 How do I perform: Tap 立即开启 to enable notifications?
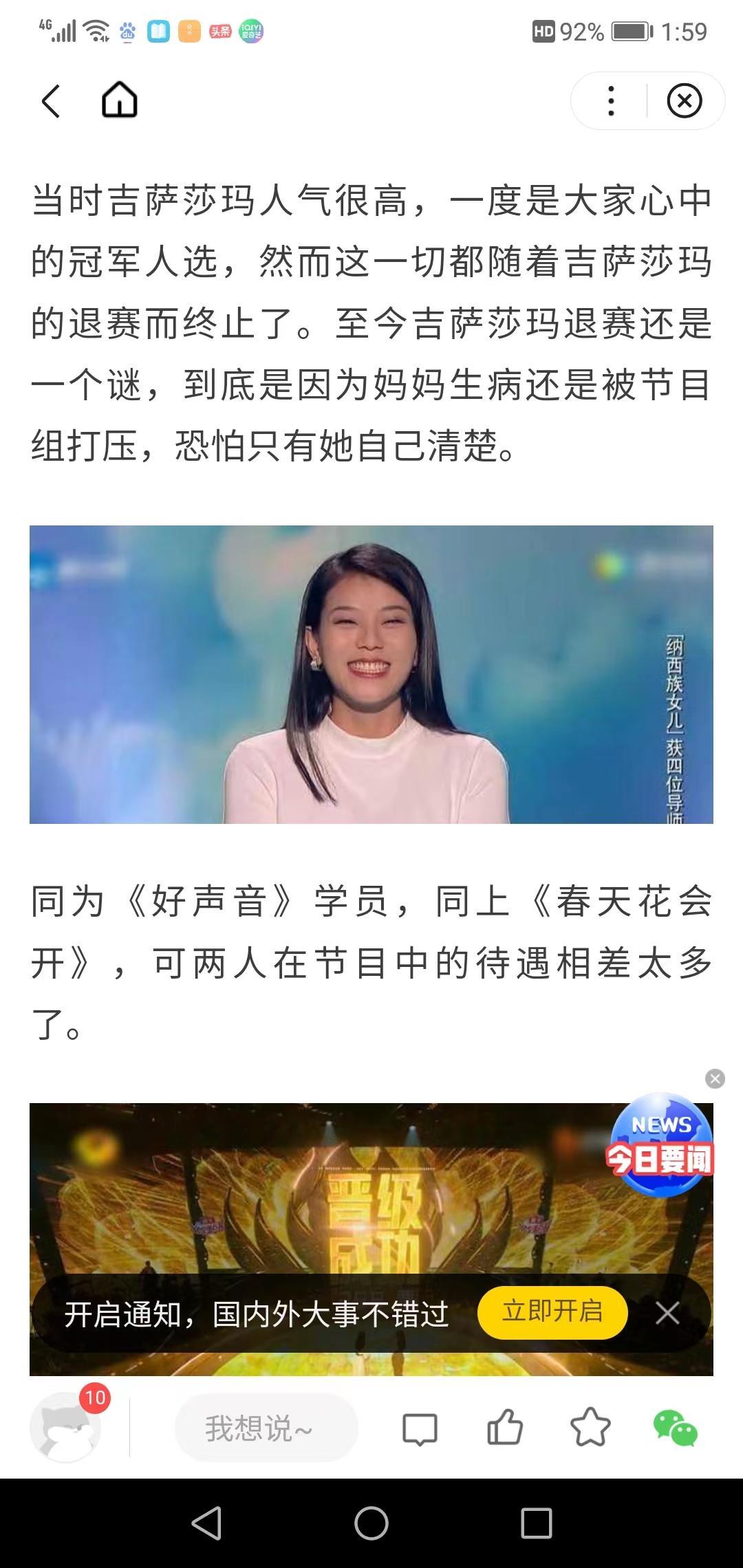[x=552, y=1312]
